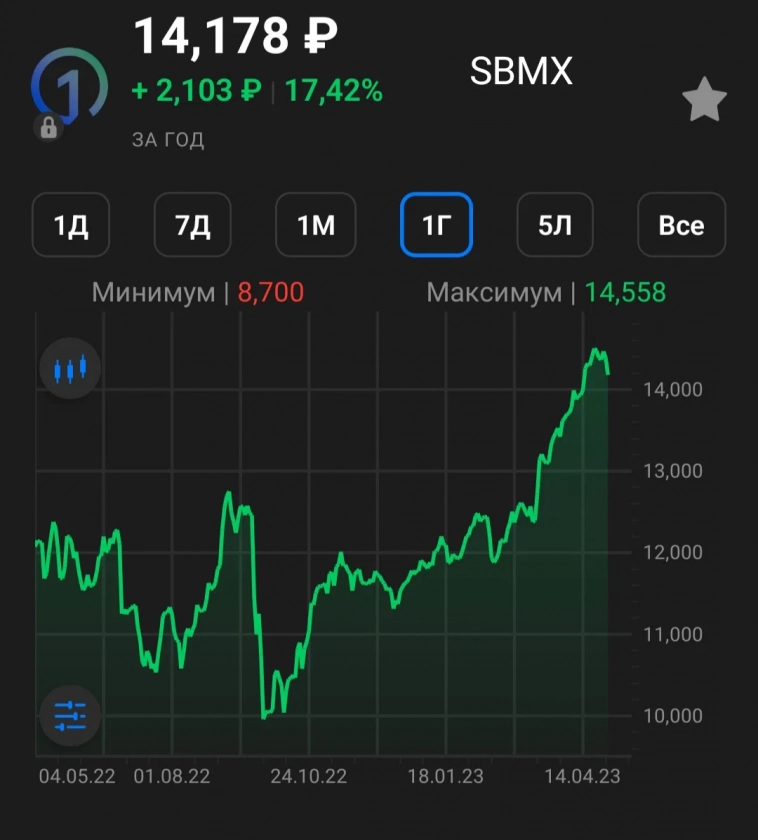Open chart settings sliders icon
The image size is (758, 840).
70,715
